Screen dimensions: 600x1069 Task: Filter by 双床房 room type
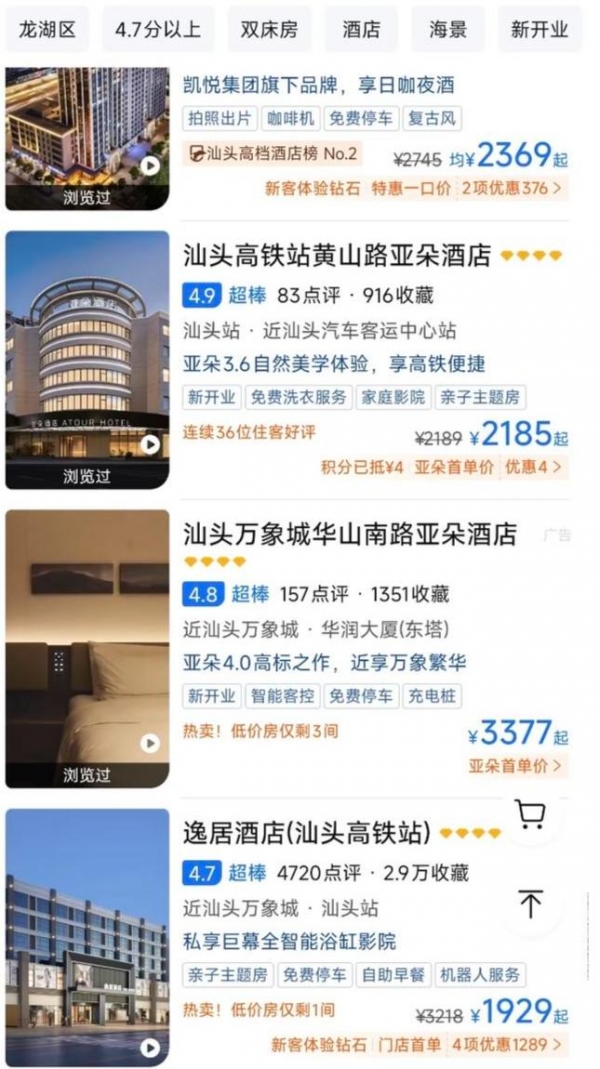[x=269, y=30]
